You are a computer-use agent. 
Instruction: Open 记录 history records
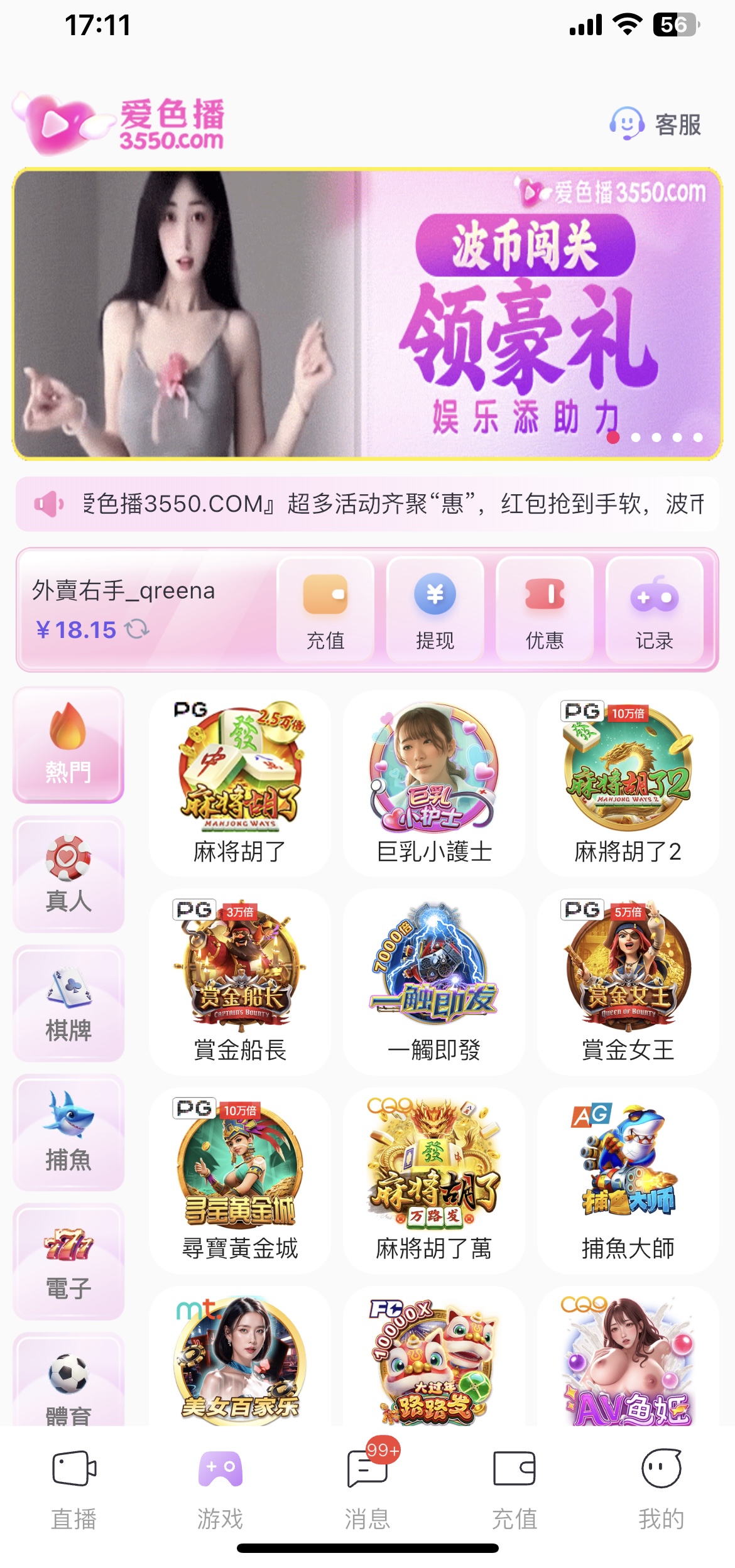[654, 609]
